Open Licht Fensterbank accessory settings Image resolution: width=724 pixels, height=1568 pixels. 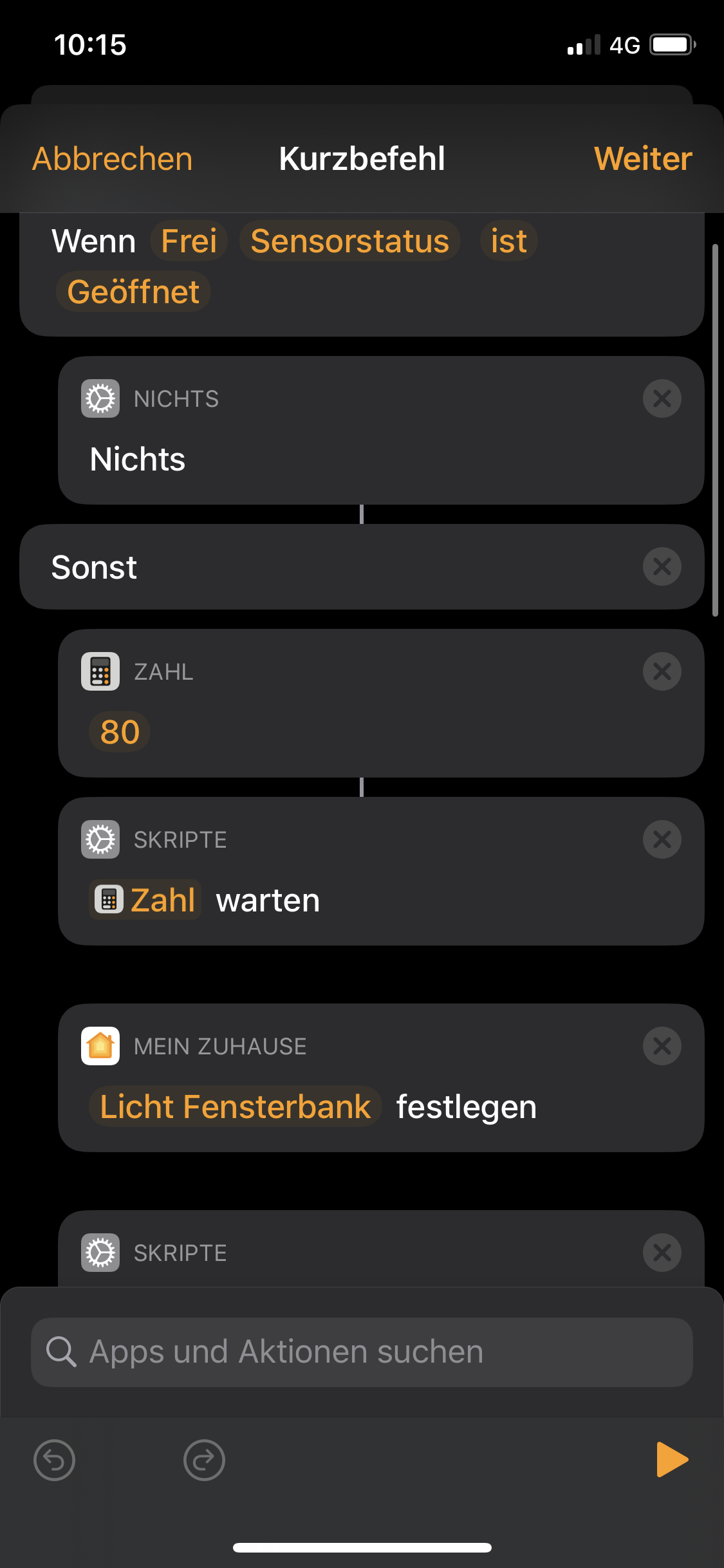coord(236,1107)
